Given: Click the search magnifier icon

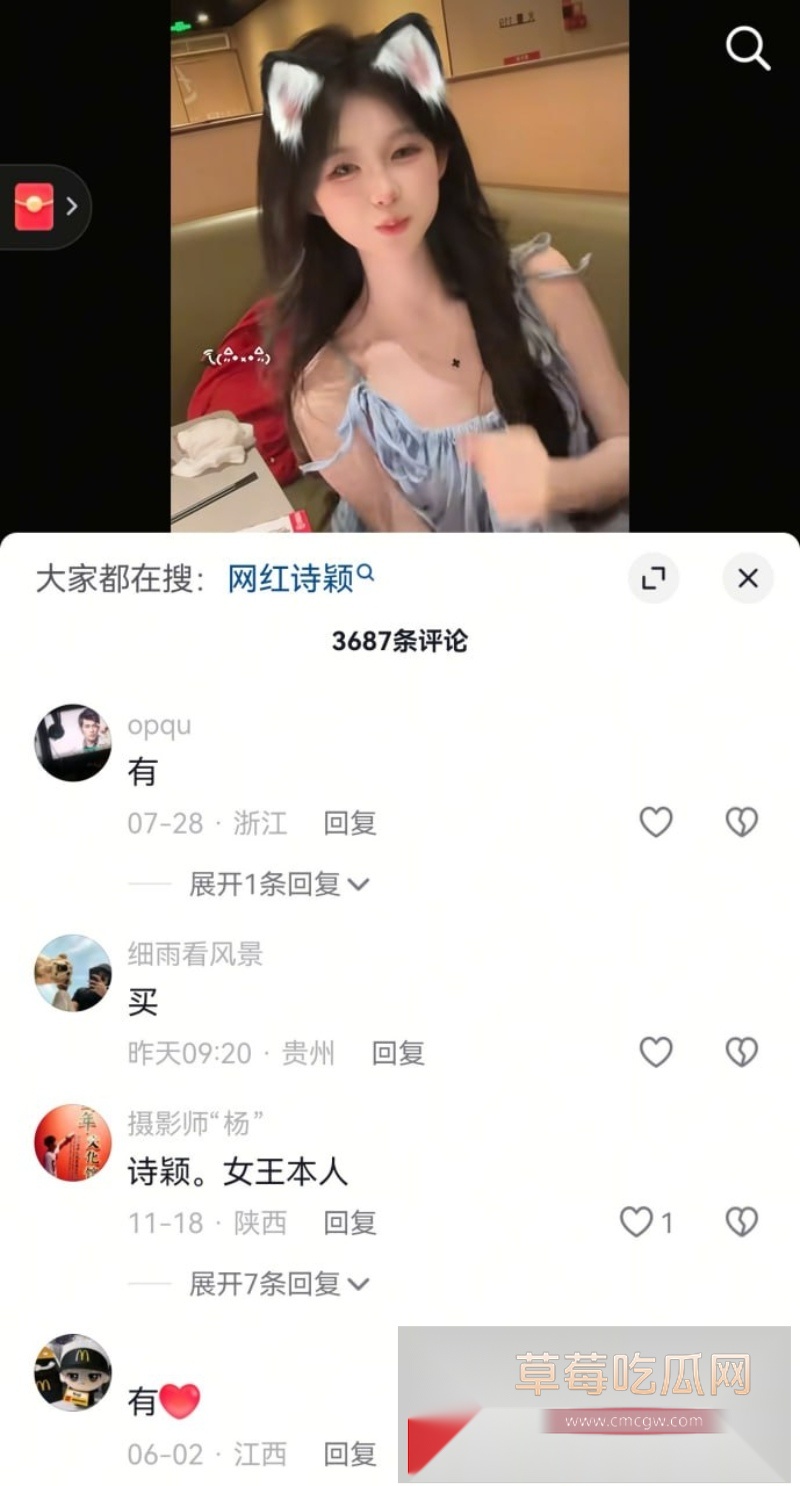Looking at the screenshot, I should [x=747, y=50].
